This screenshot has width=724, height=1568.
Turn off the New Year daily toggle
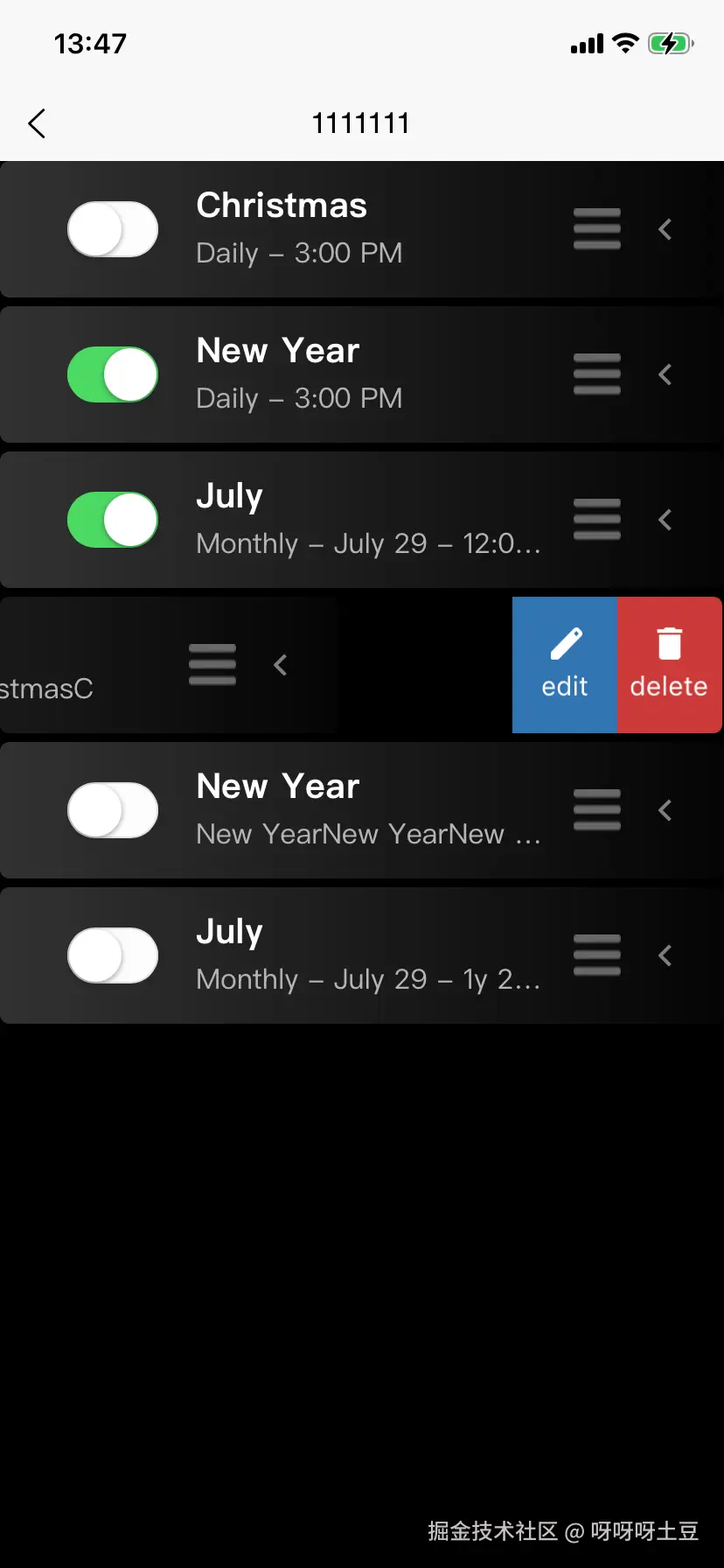coord(113,374)
